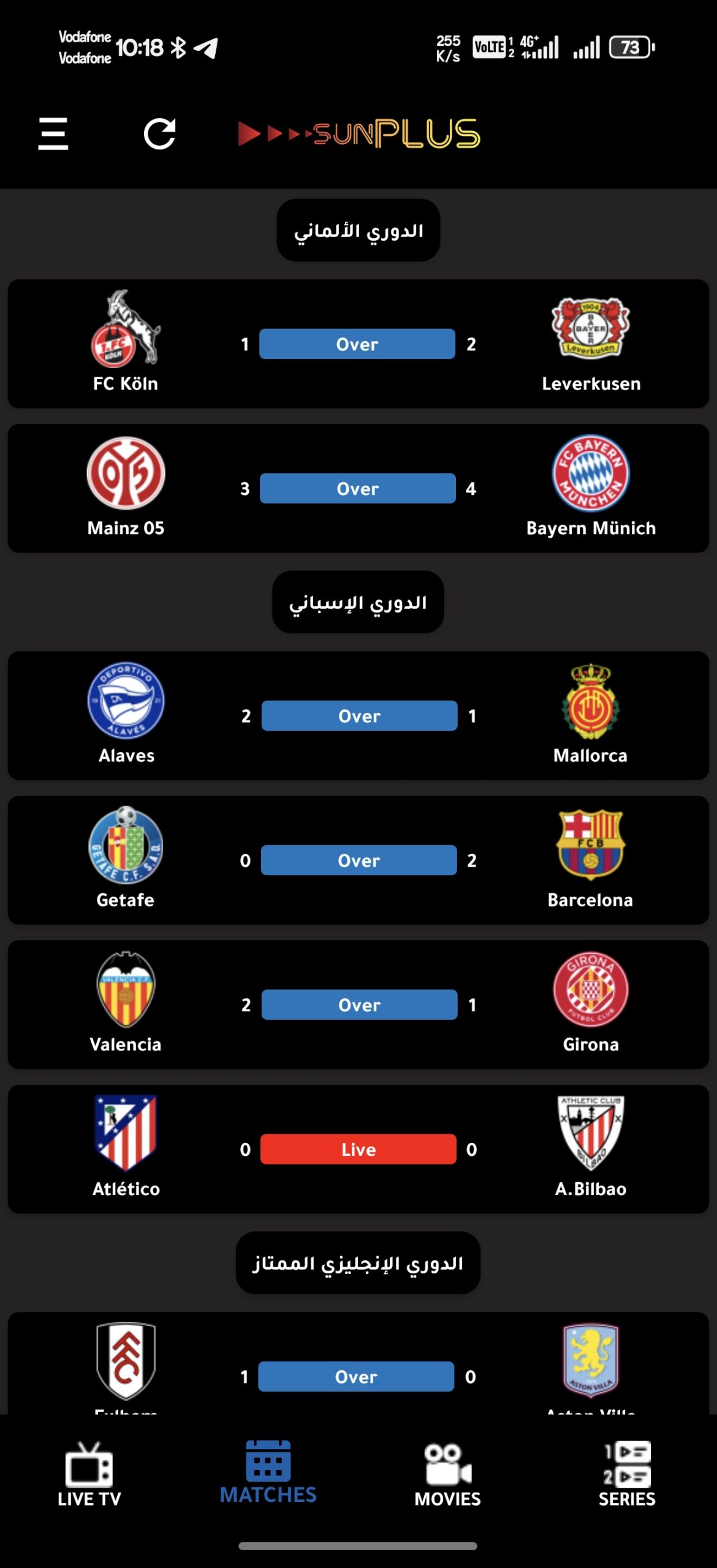Tap the Valencia vs Girona match card
Screen dimensions: 717x1568
pos(358,1005)
